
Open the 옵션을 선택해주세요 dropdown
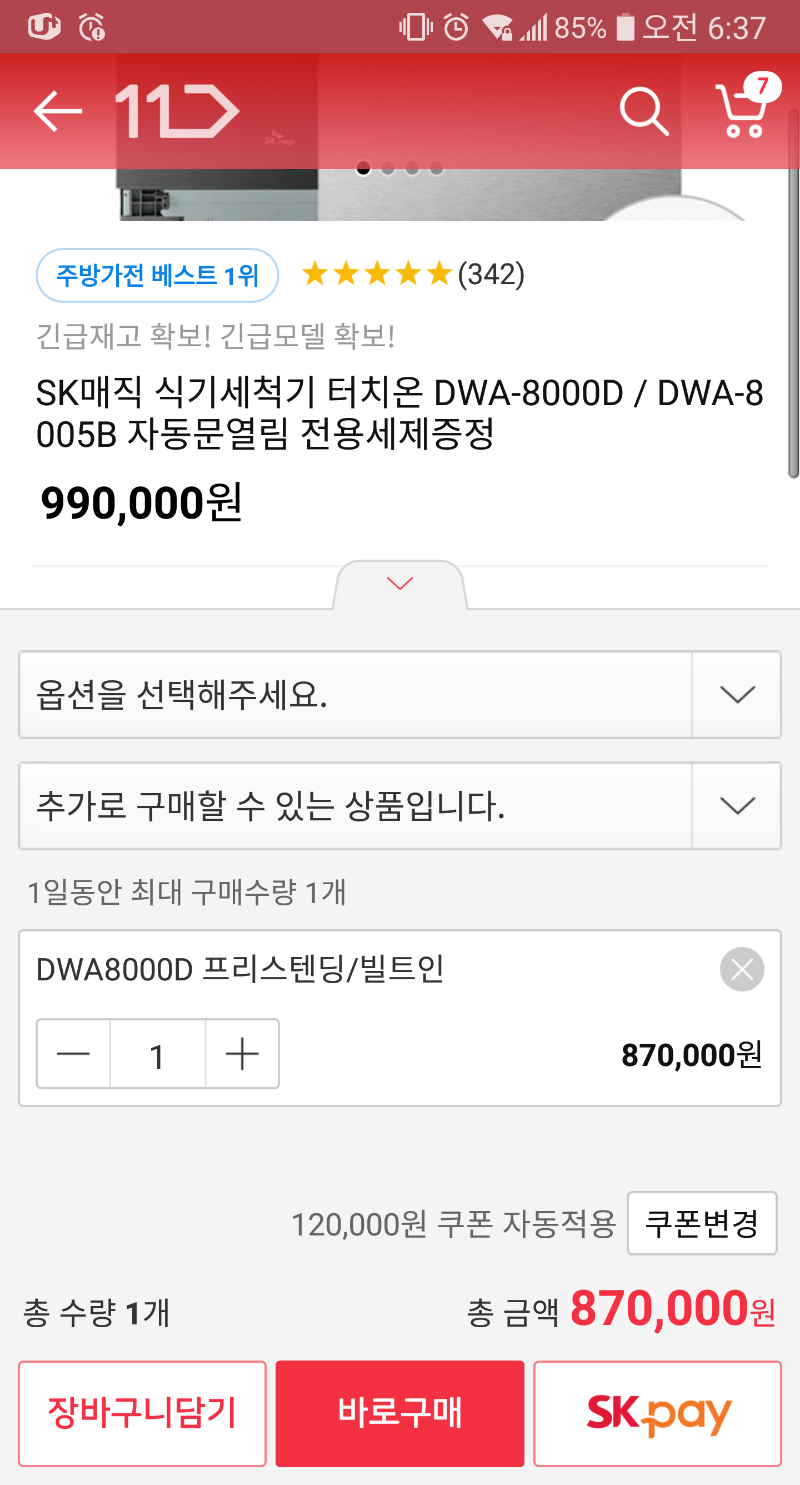pyautogui.click(x=400, y=695)
